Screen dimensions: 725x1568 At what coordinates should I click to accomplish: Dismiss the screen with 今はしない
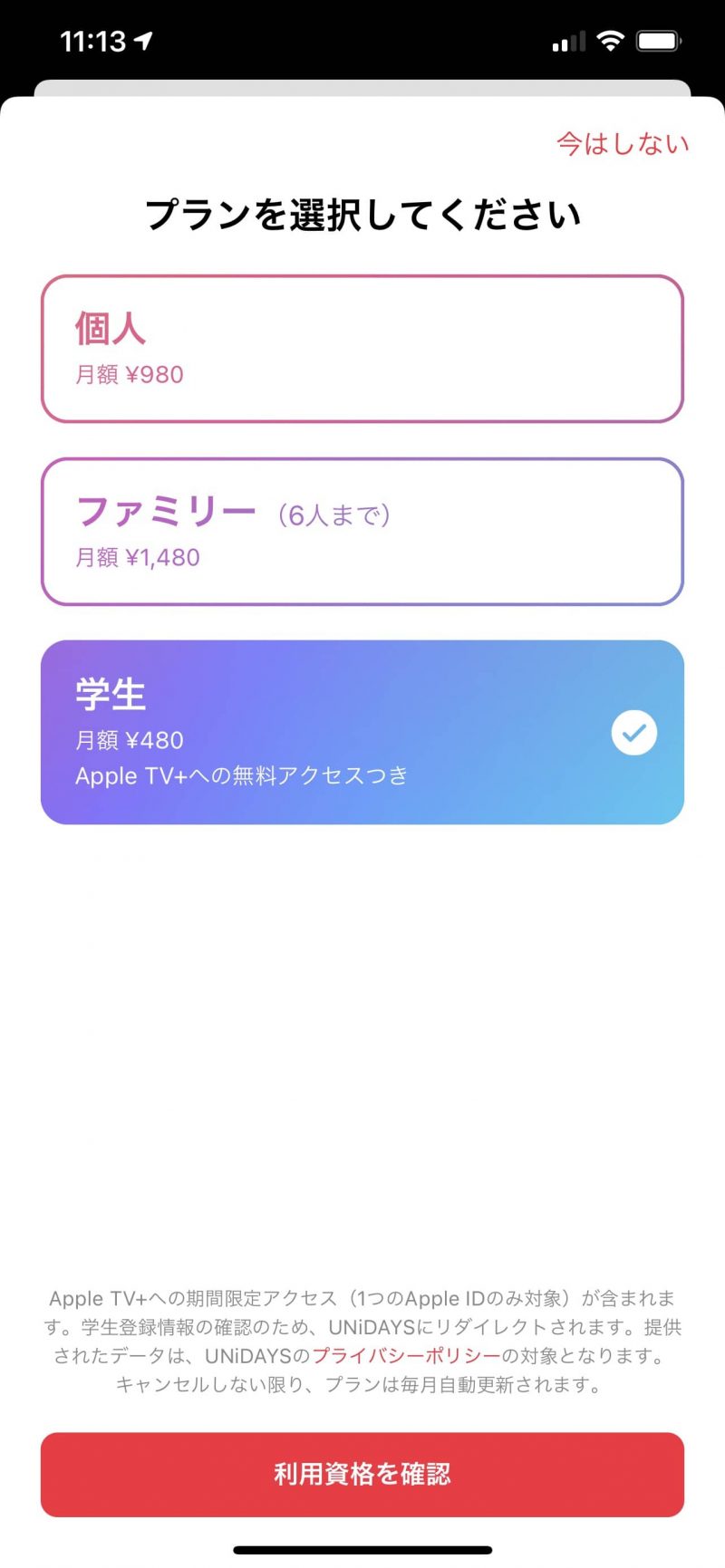click(623, 143)
